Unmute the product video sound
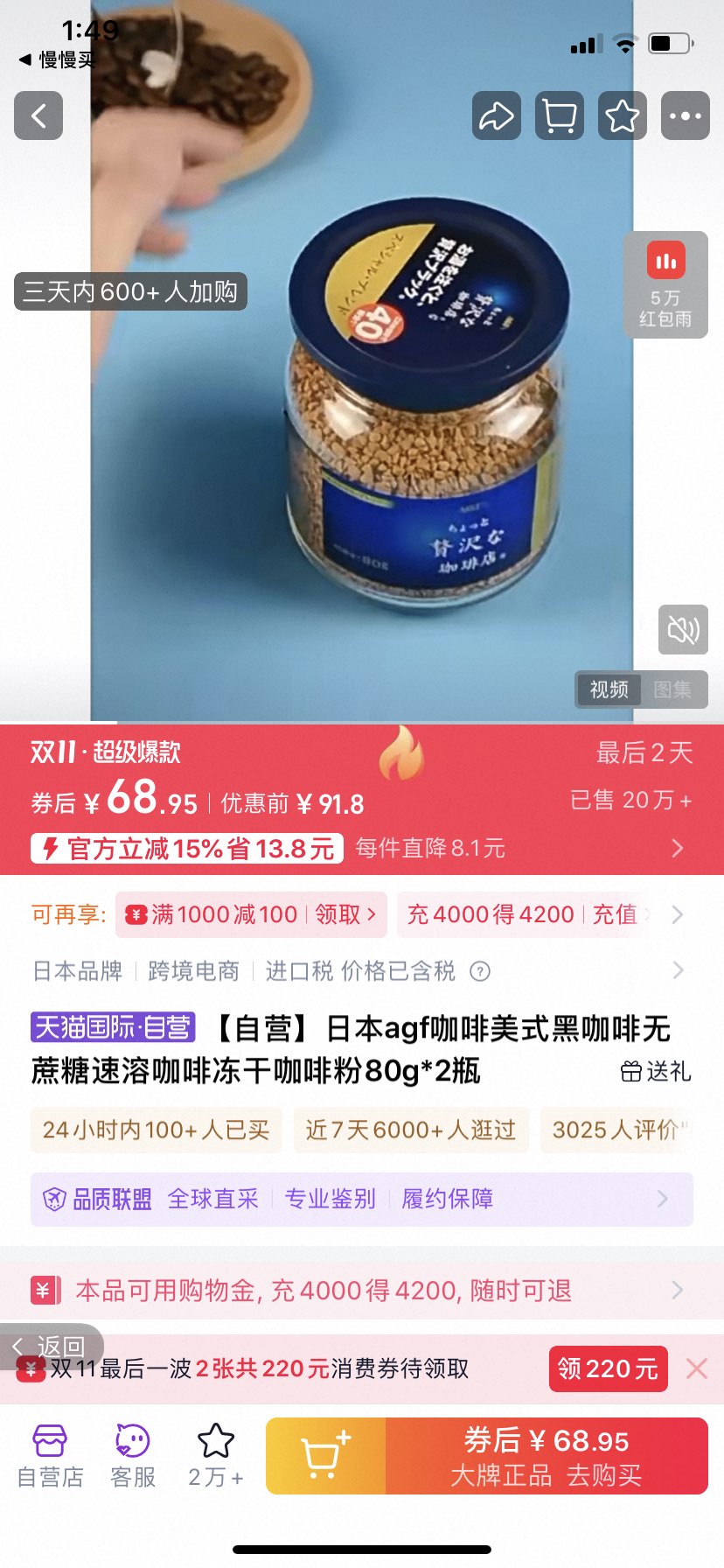 pos(682,629)
